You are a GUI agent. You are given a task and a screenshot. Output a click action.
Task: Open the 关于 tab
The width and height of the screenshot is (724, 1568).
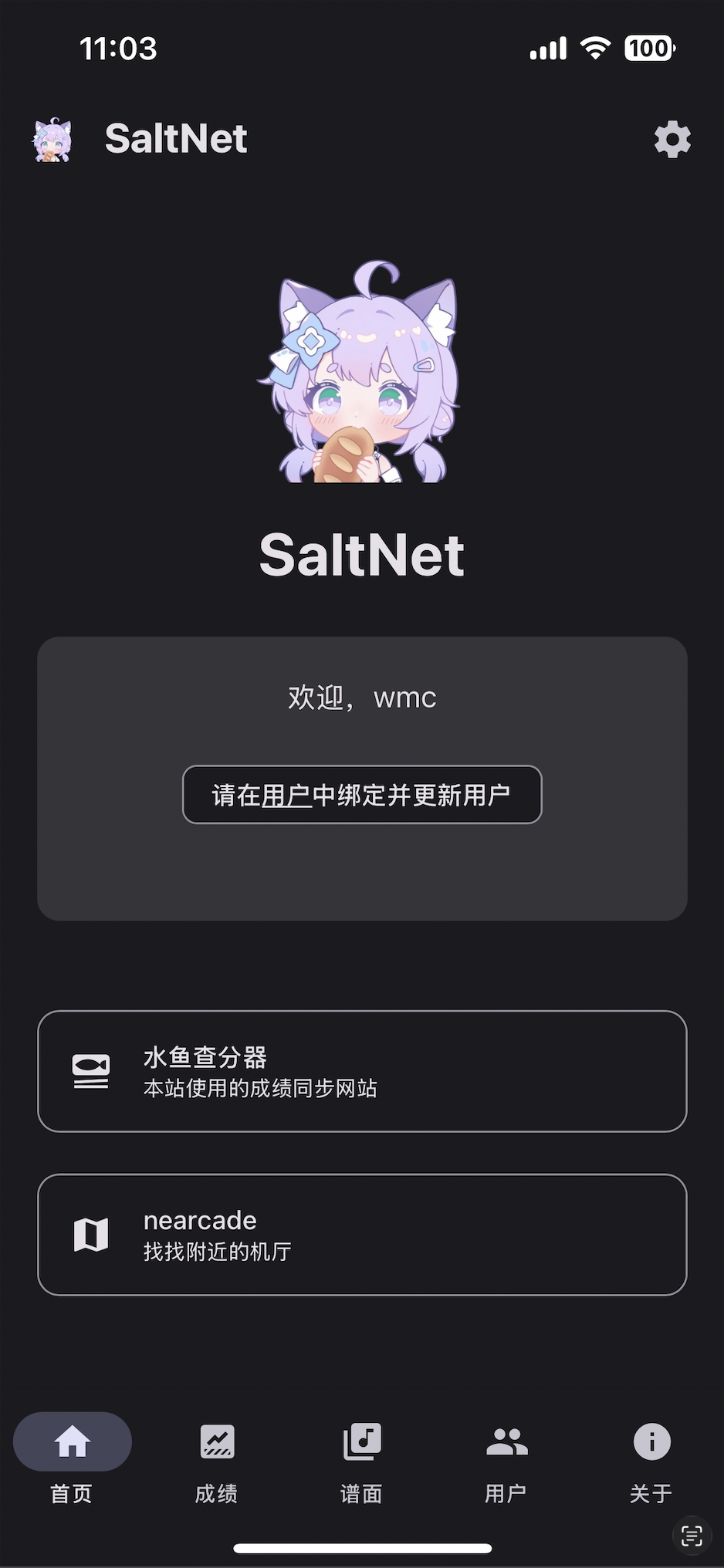point(651,1458)
